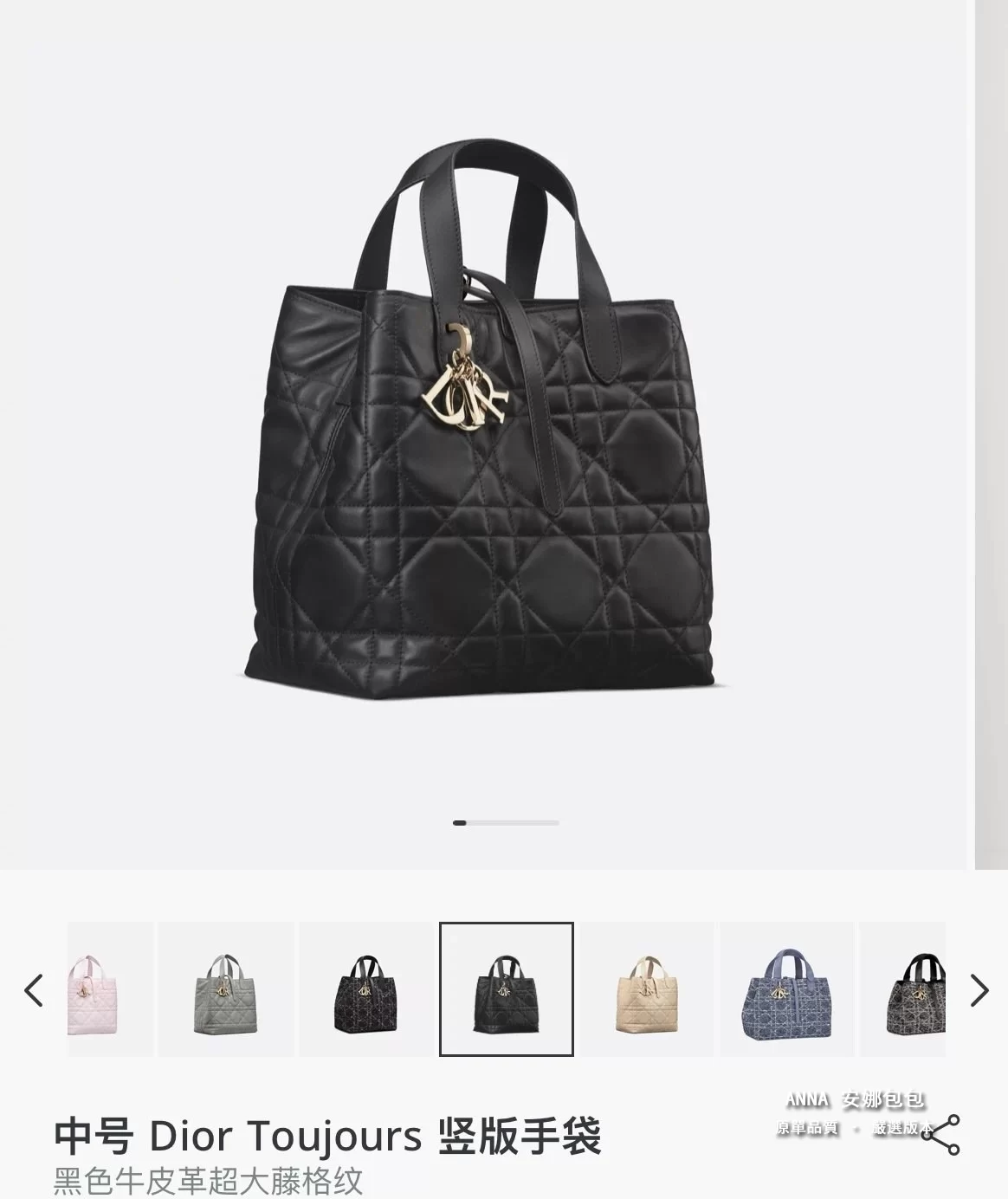Tap the image gallery page indicator
Image resolution: width=1008 pixels, height=1199 pixels.
pos(506,822)
